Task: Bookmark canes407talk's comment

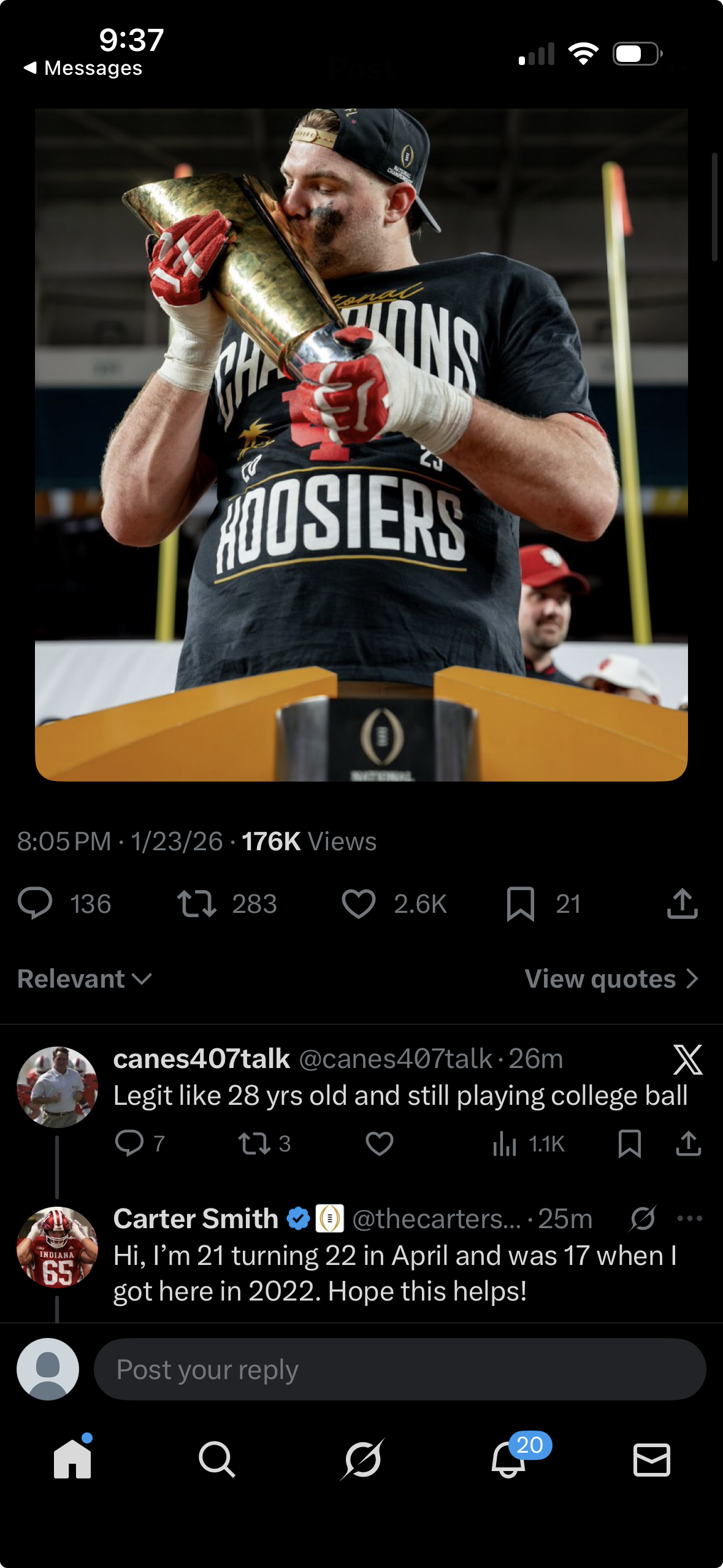Action: tap(630, 1143)
